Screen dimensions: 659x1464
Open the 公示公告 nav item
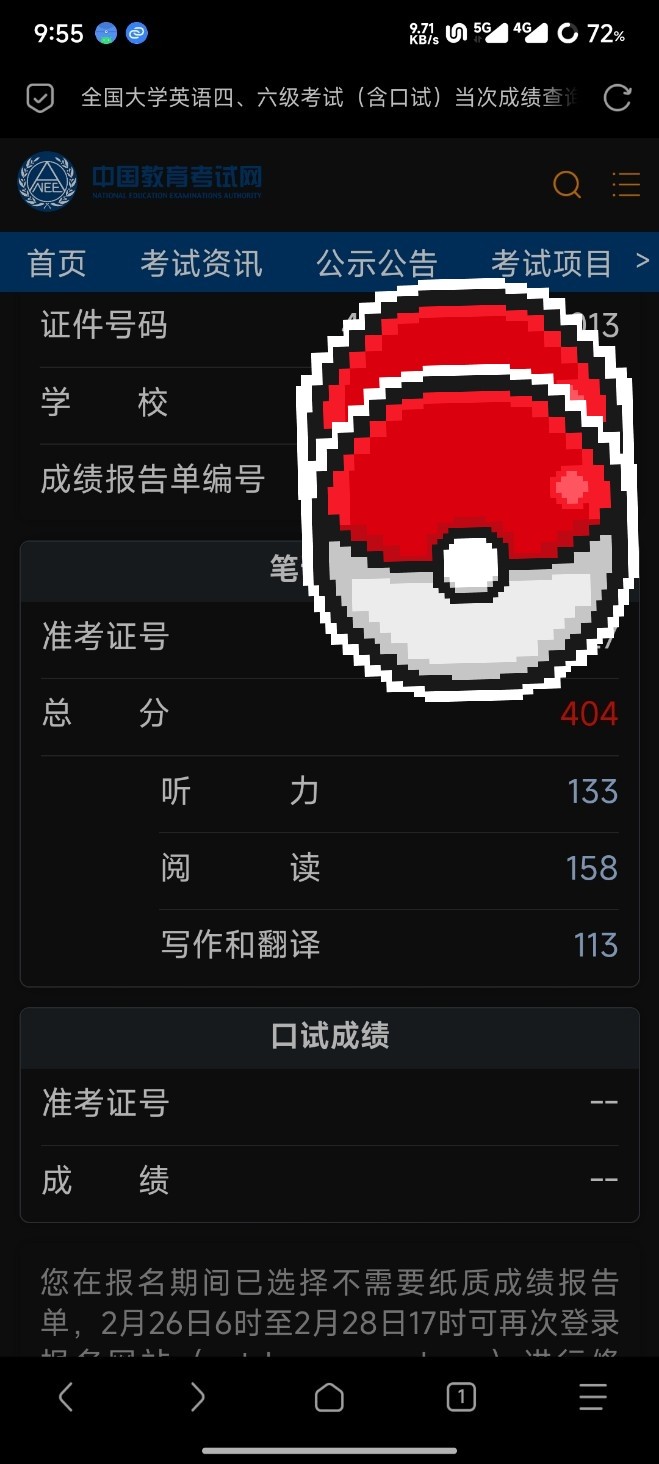tap(377, 263)
